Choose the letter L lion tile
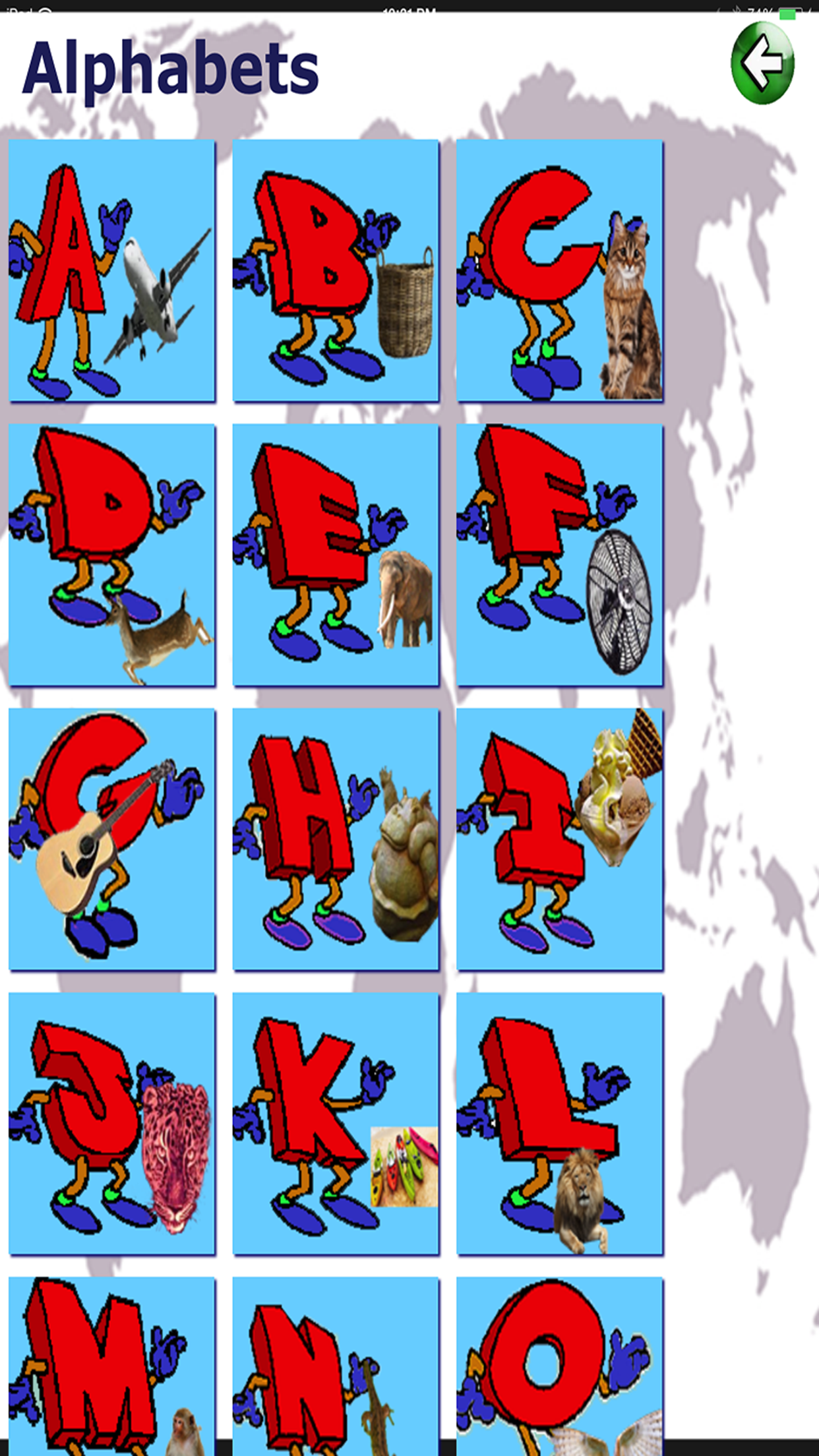This screenshot has height=1456, width=819. pos(560,1124)
